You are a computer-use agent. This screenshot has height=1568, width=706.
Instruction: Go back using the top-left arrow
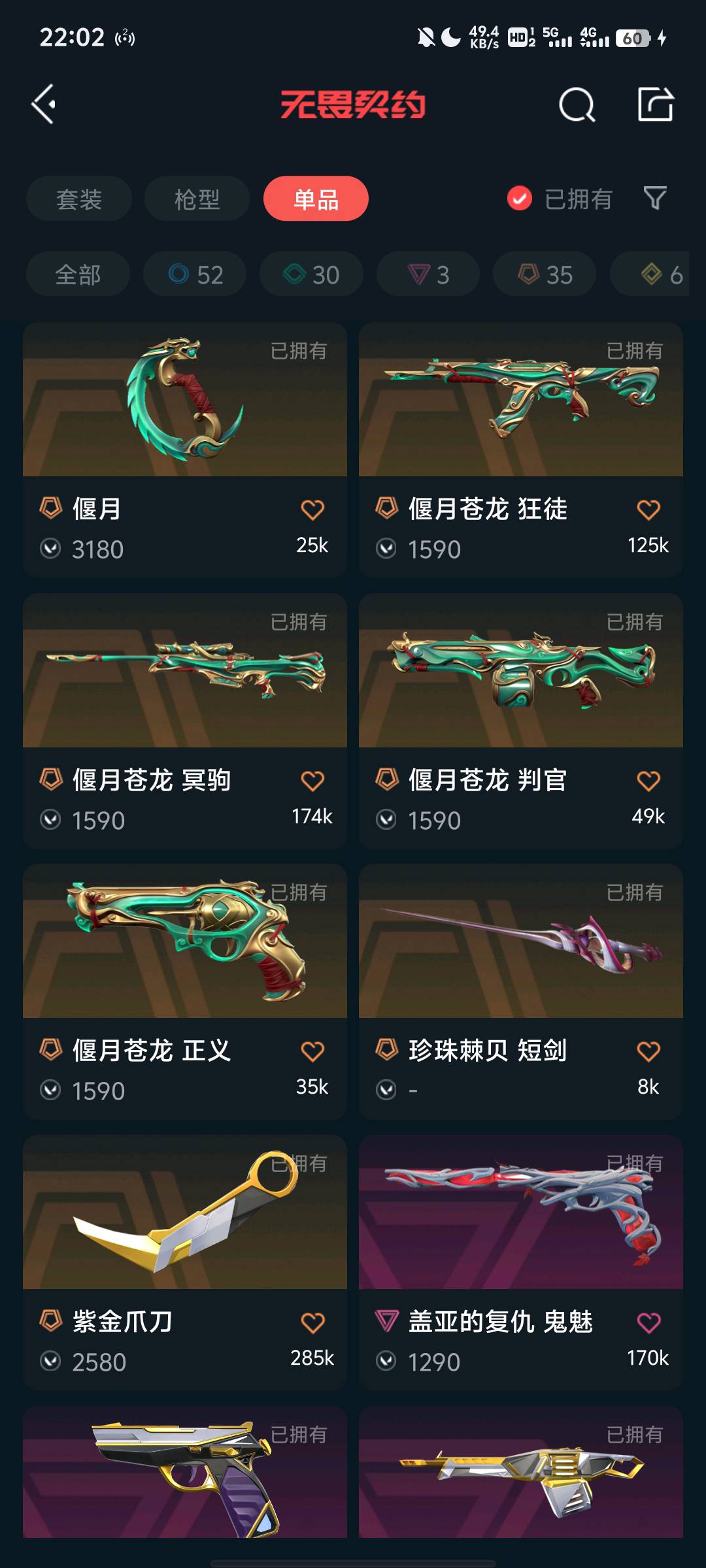click(x=44, y=105)
